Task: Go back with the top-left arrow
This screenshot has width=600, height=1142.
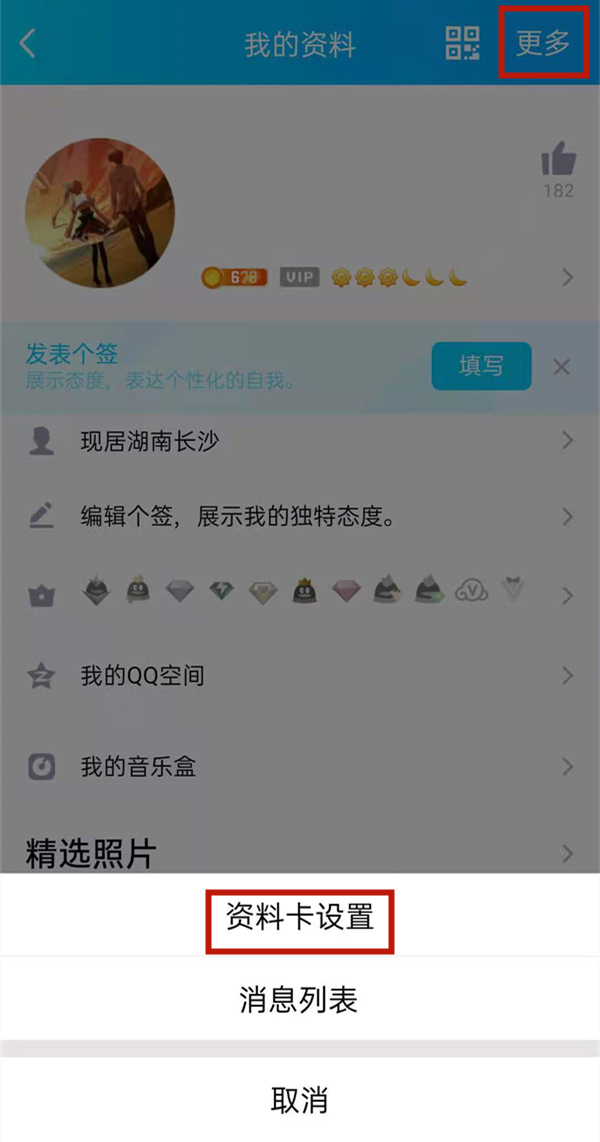Action: (x=28, y=44)
